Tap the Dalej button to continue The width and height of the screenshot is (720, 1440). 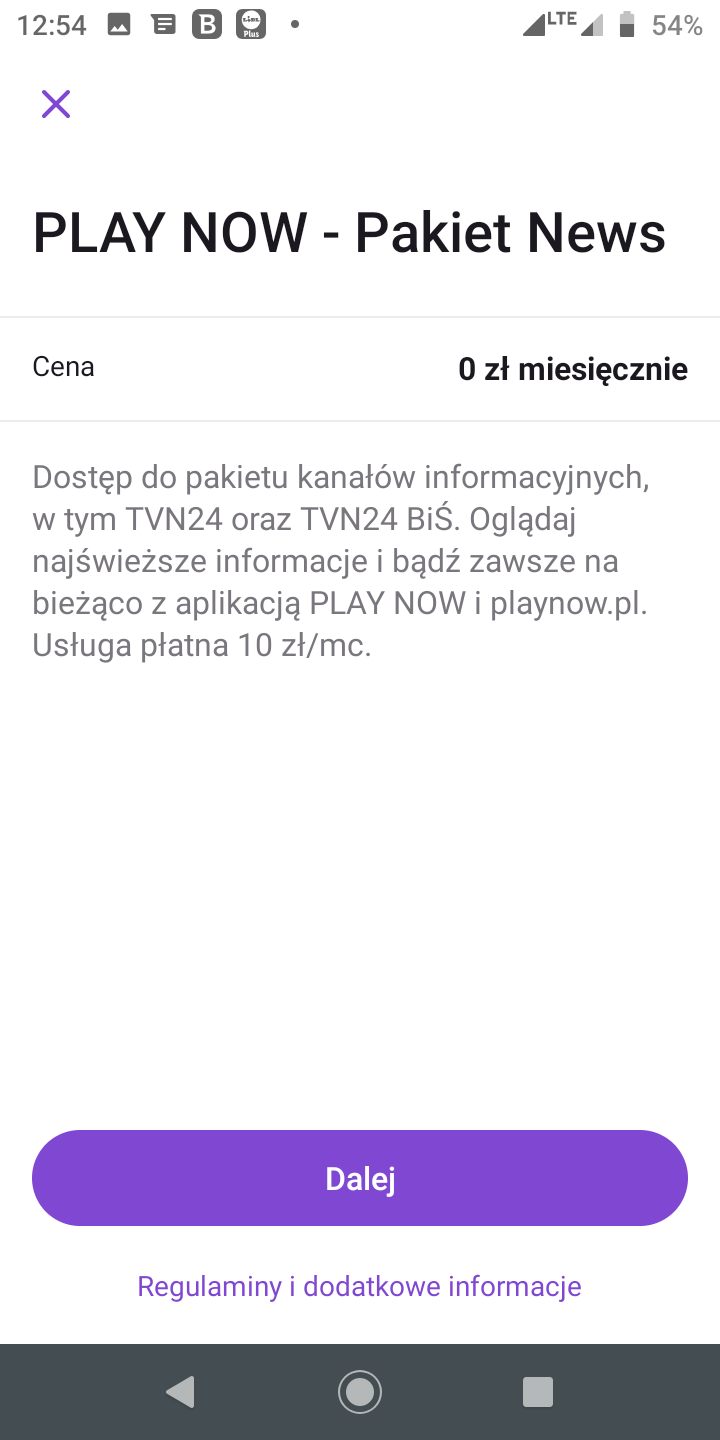coord(360,1178)
